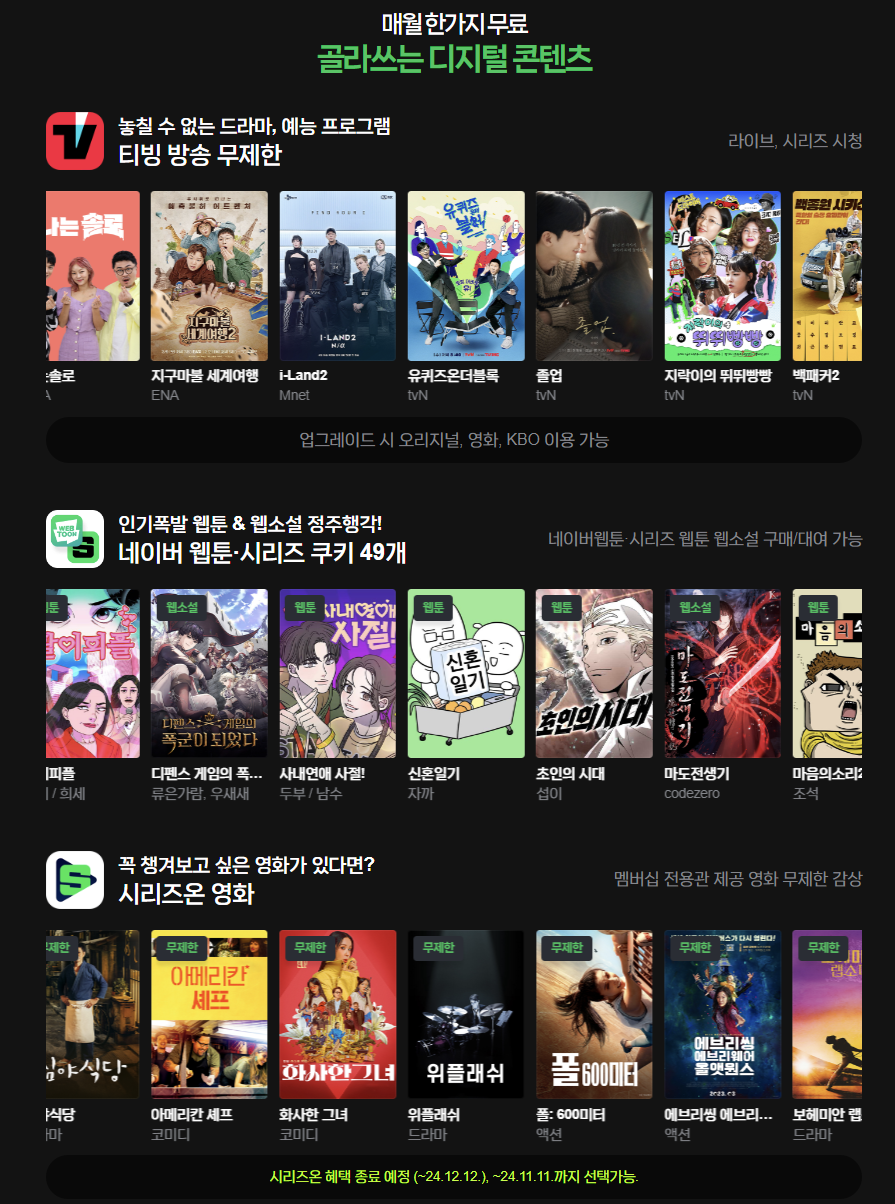View the 폴: 600미터 movie card
The height and width of the screenshot is (1204, 895).
pyautogui.click(x=594, y=1014)
